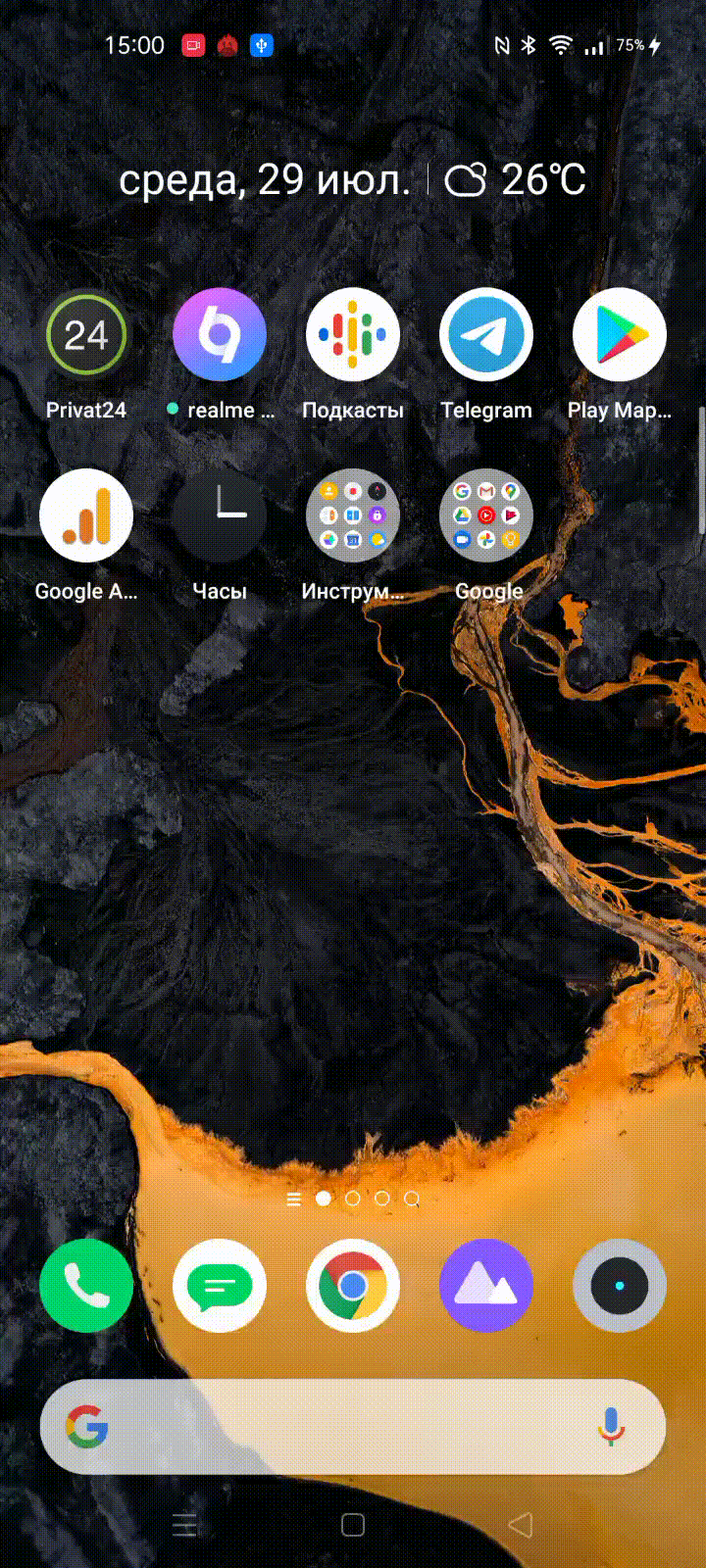This screenshot has height=1568, width=706.
Task: Open the Часы clock app
Action: coord(220,515)
